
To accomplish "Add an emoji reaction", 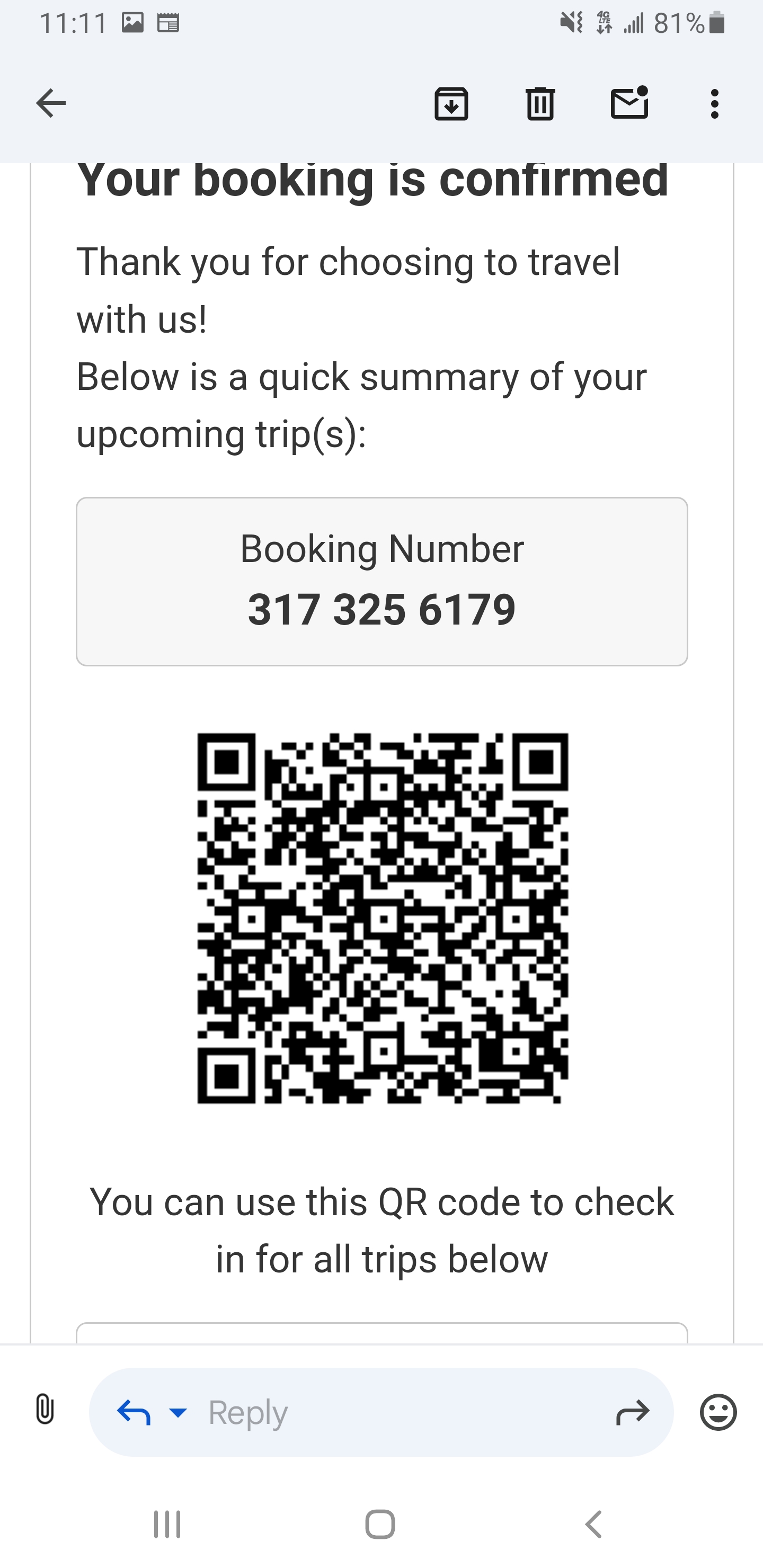I will 718,1412.
